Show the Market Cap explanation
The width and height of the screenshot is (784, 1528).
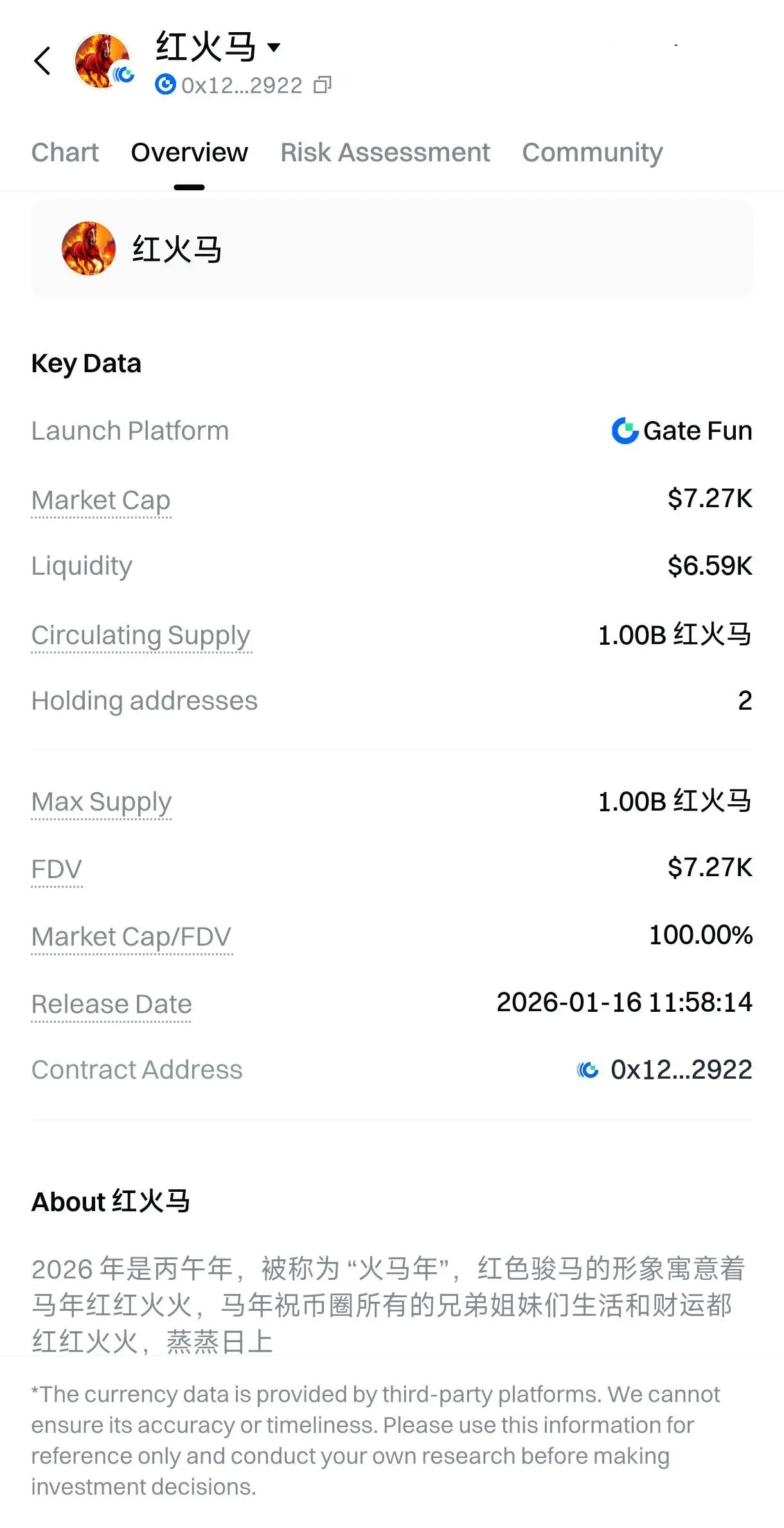click(x=101, y=500)
